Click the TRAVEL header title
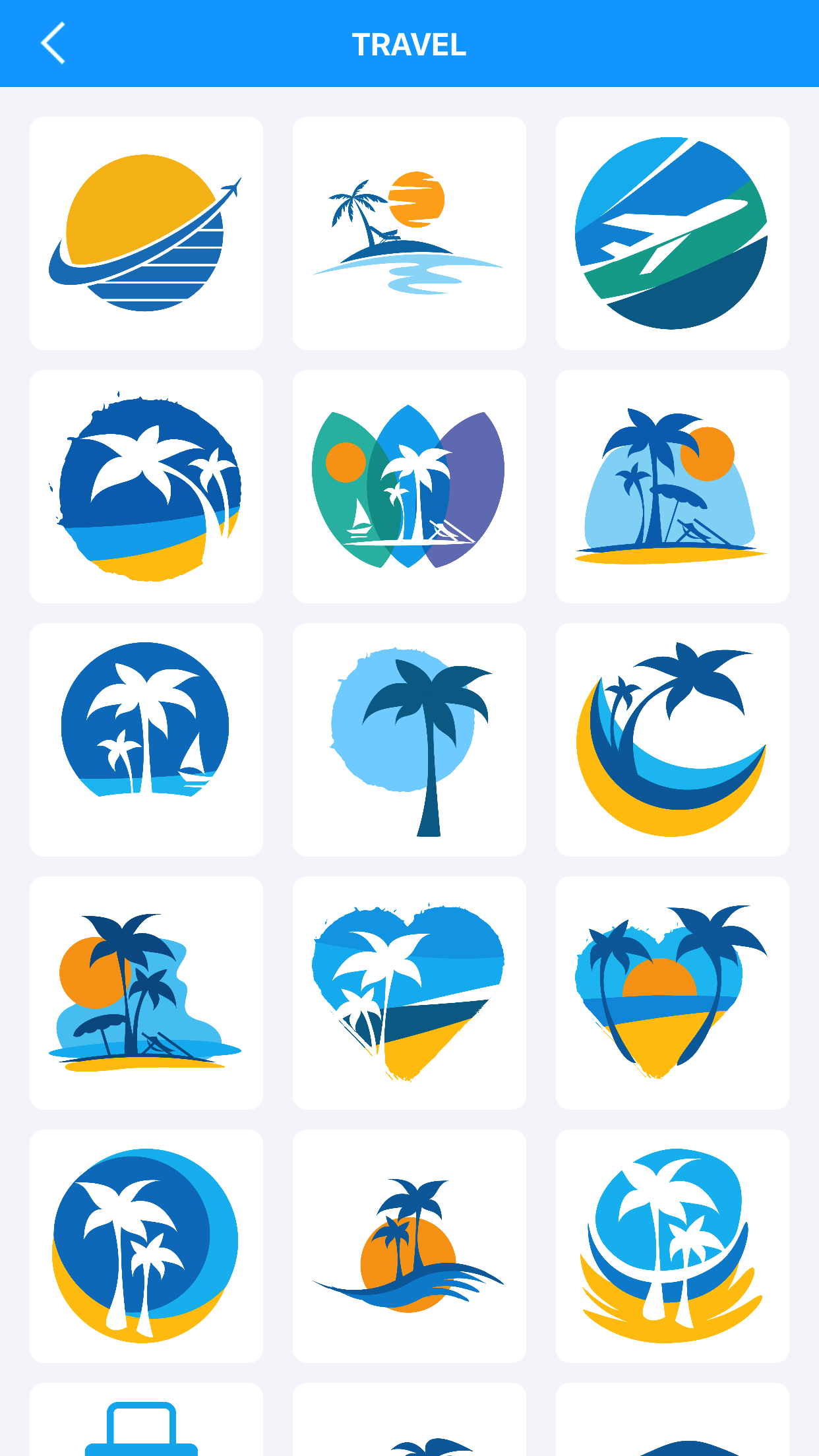819x1456 pixels. 409,44
